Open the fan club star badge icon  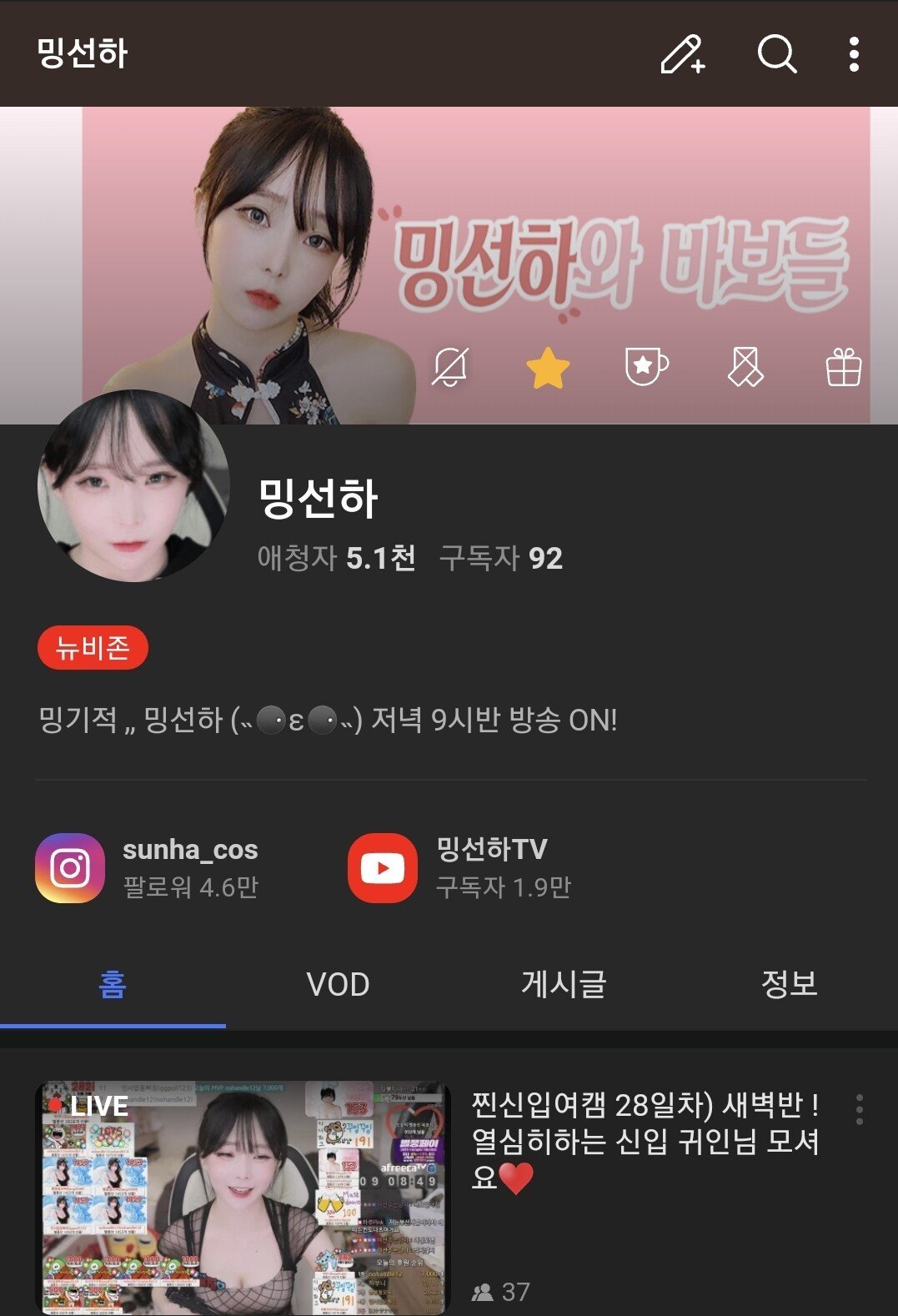tap(646, 367)
